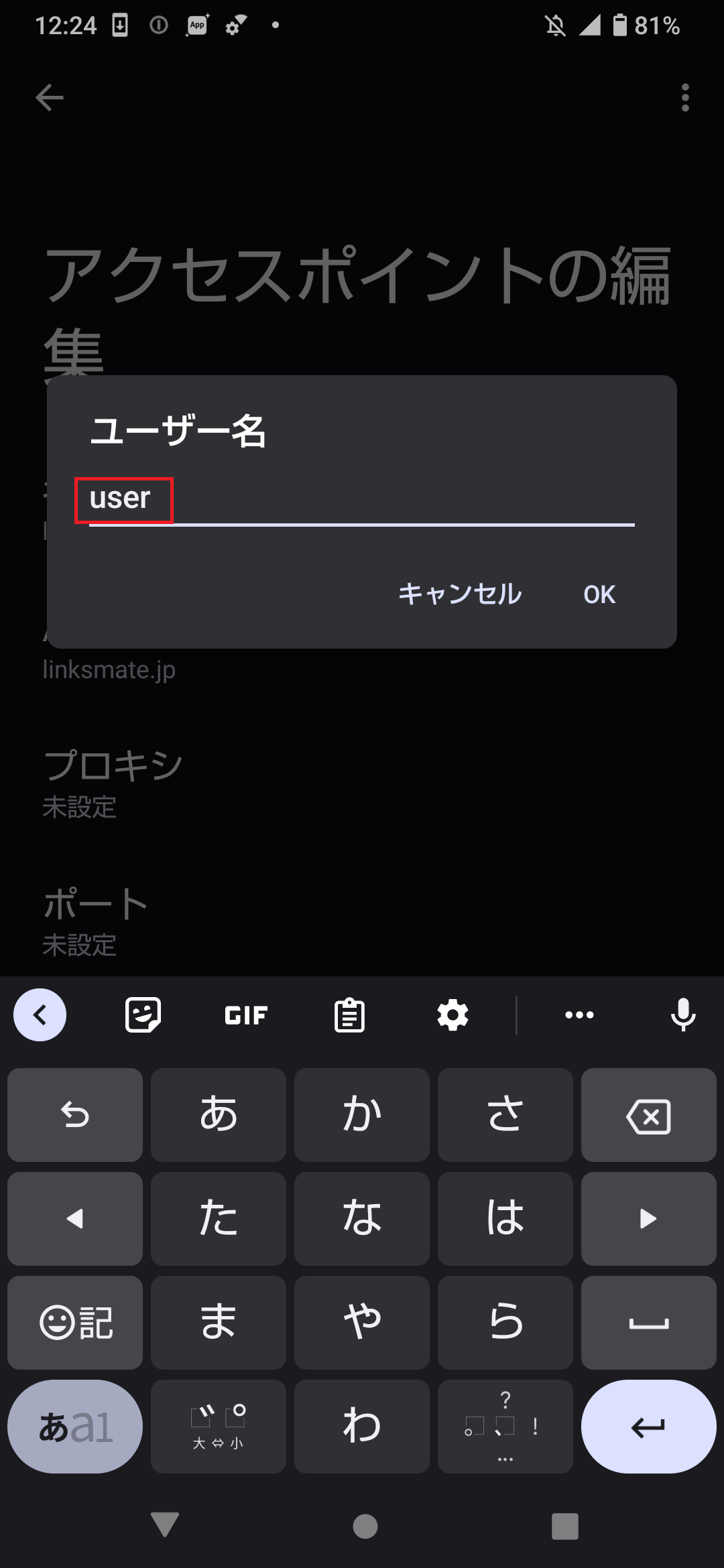Tap the username text field containing user
The height and width of the screenshot is (1568, 724).
(x=362, y=499)
